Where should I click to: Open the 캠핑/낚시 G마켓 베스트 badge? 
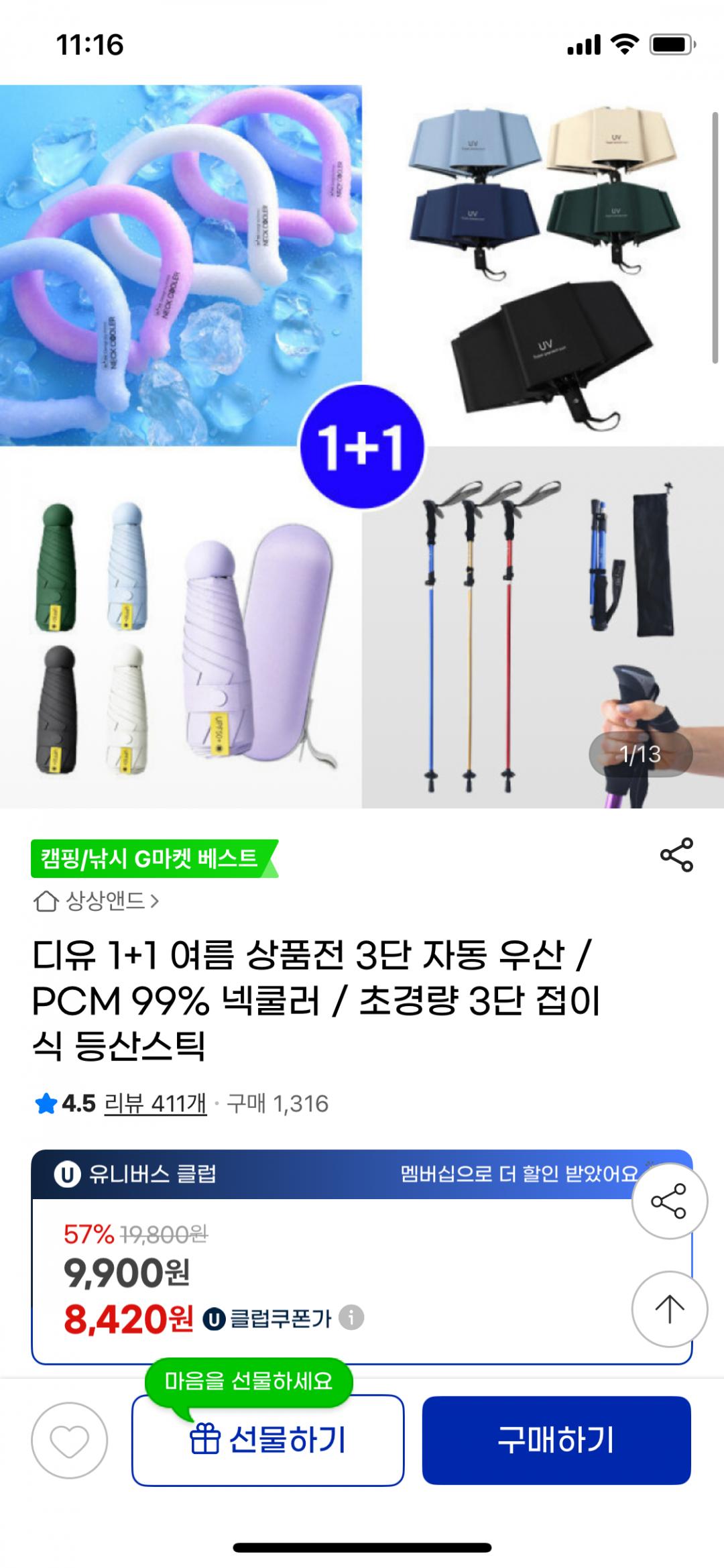point(154,858)
